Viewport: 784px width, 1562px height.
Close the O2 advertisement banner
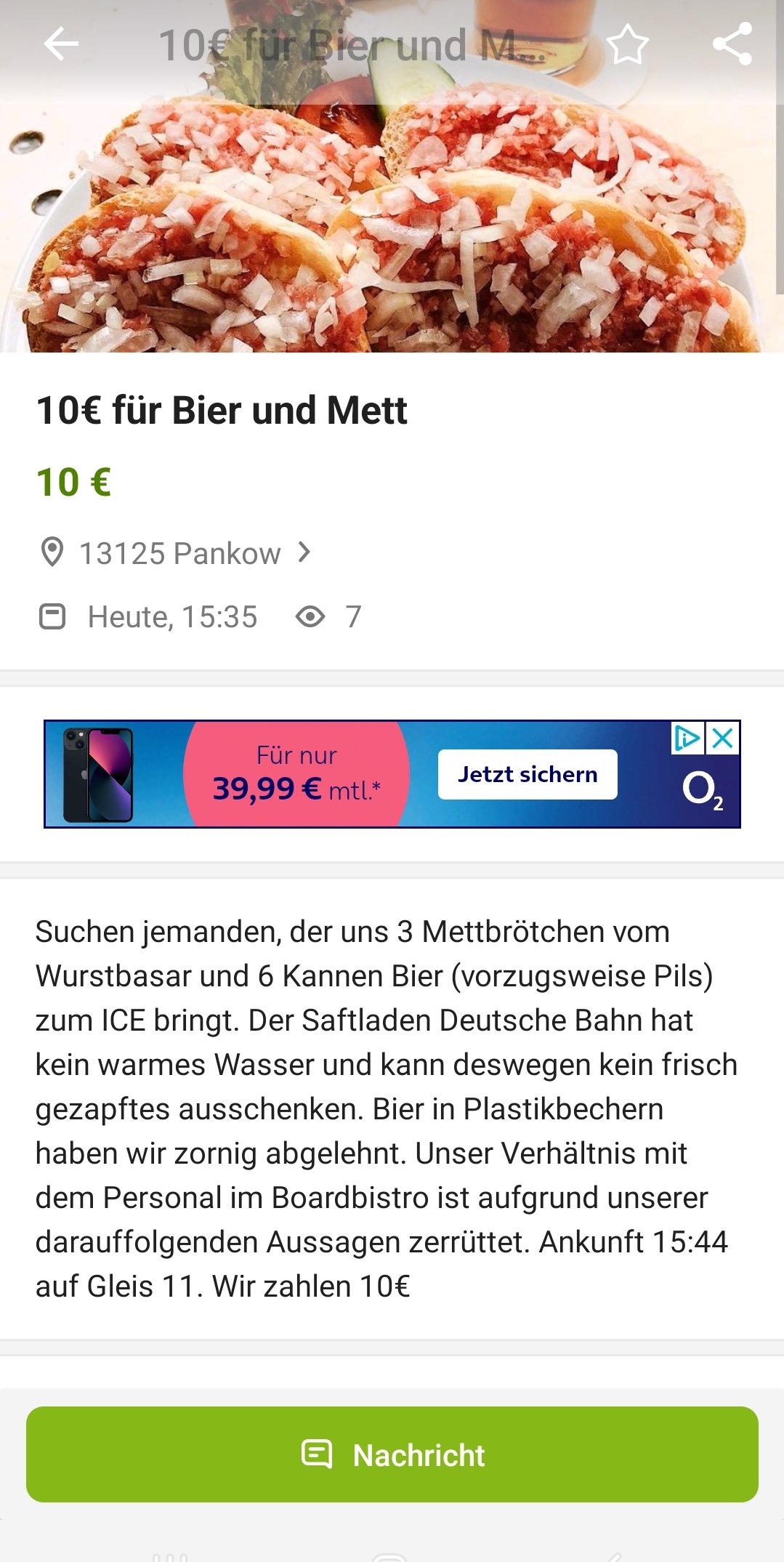724,738
